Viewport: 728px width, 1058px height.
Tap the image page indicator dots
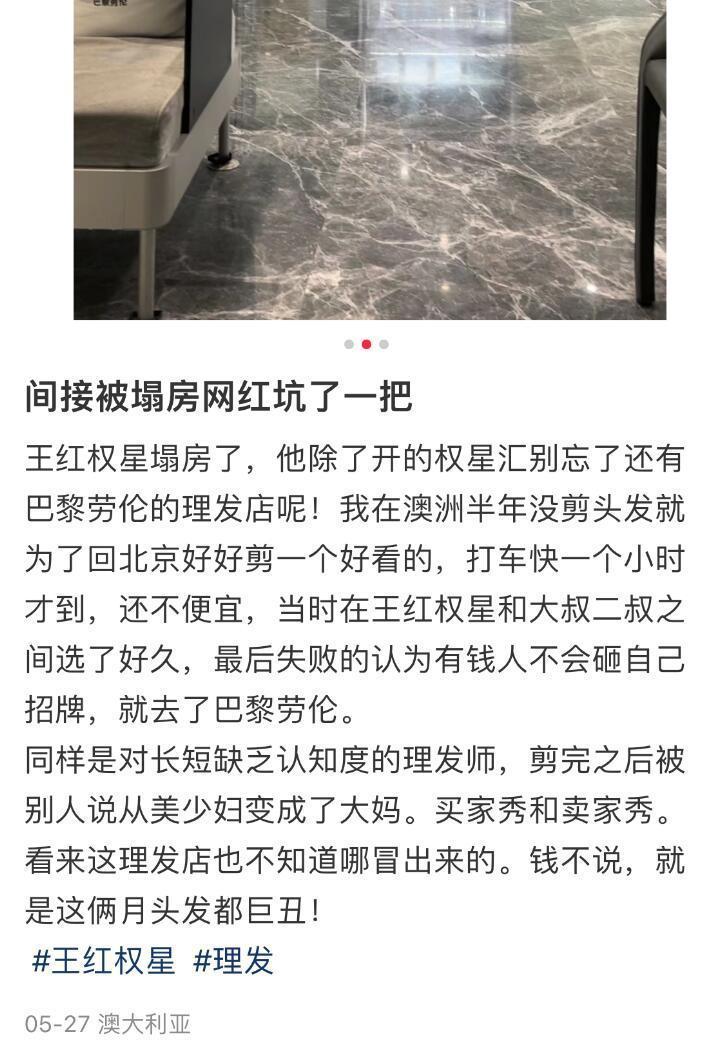366,344
